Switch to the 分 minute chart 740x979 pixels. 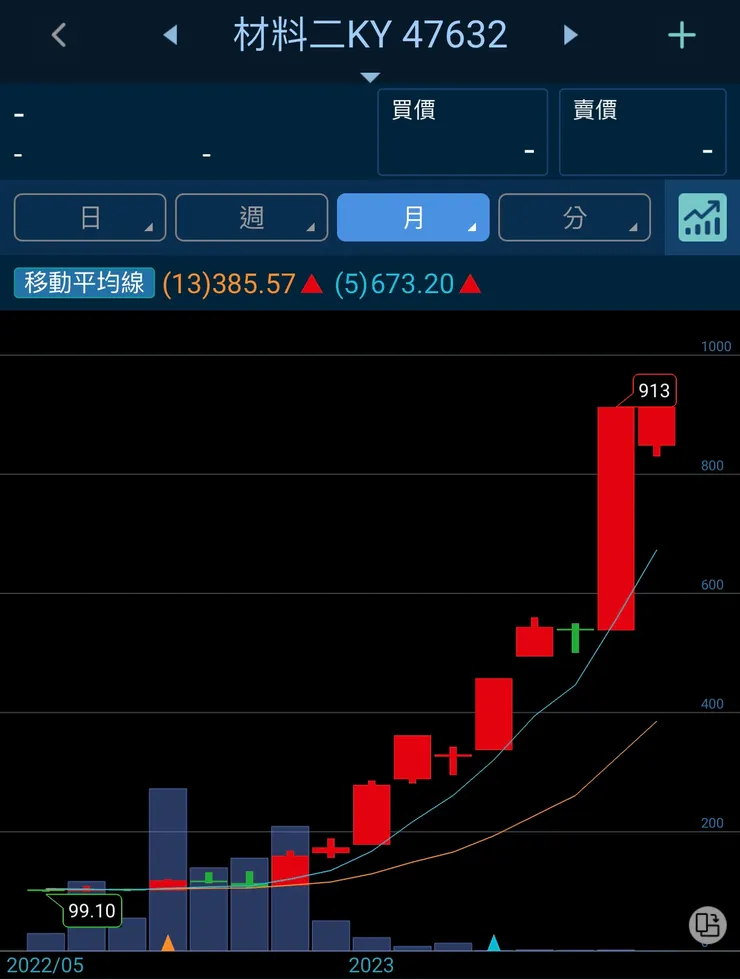pos(574,217)
